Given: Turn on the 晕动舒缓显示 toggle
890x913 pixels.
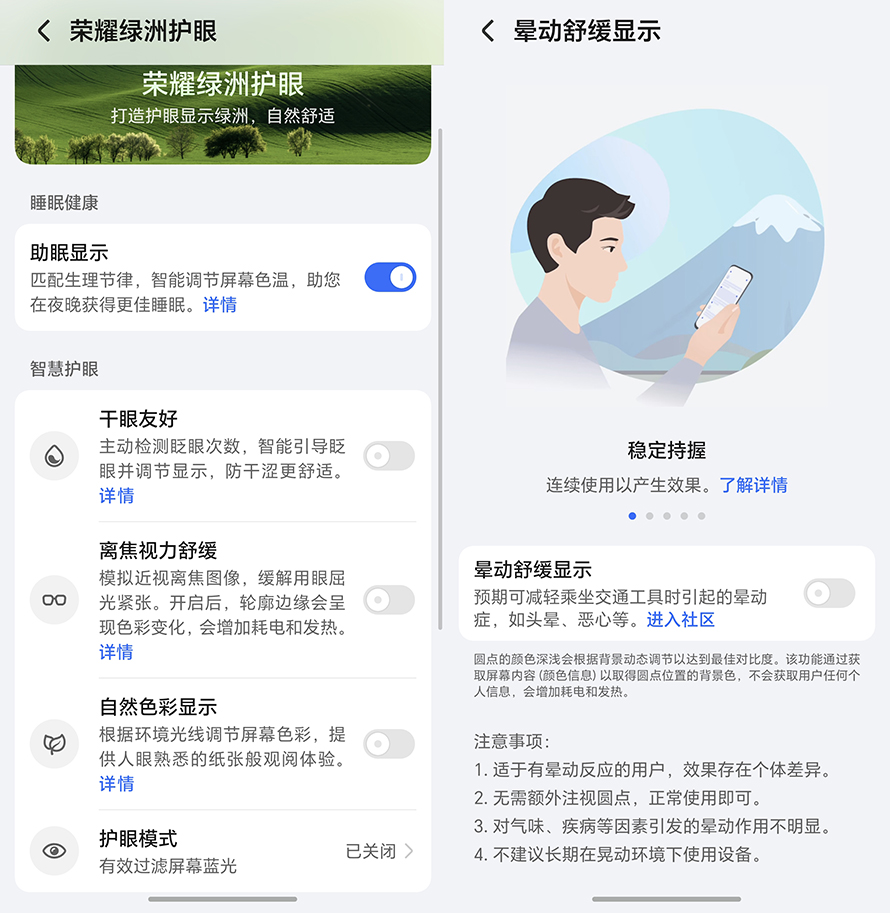Looking at the screenshot, I should (829, 593).
